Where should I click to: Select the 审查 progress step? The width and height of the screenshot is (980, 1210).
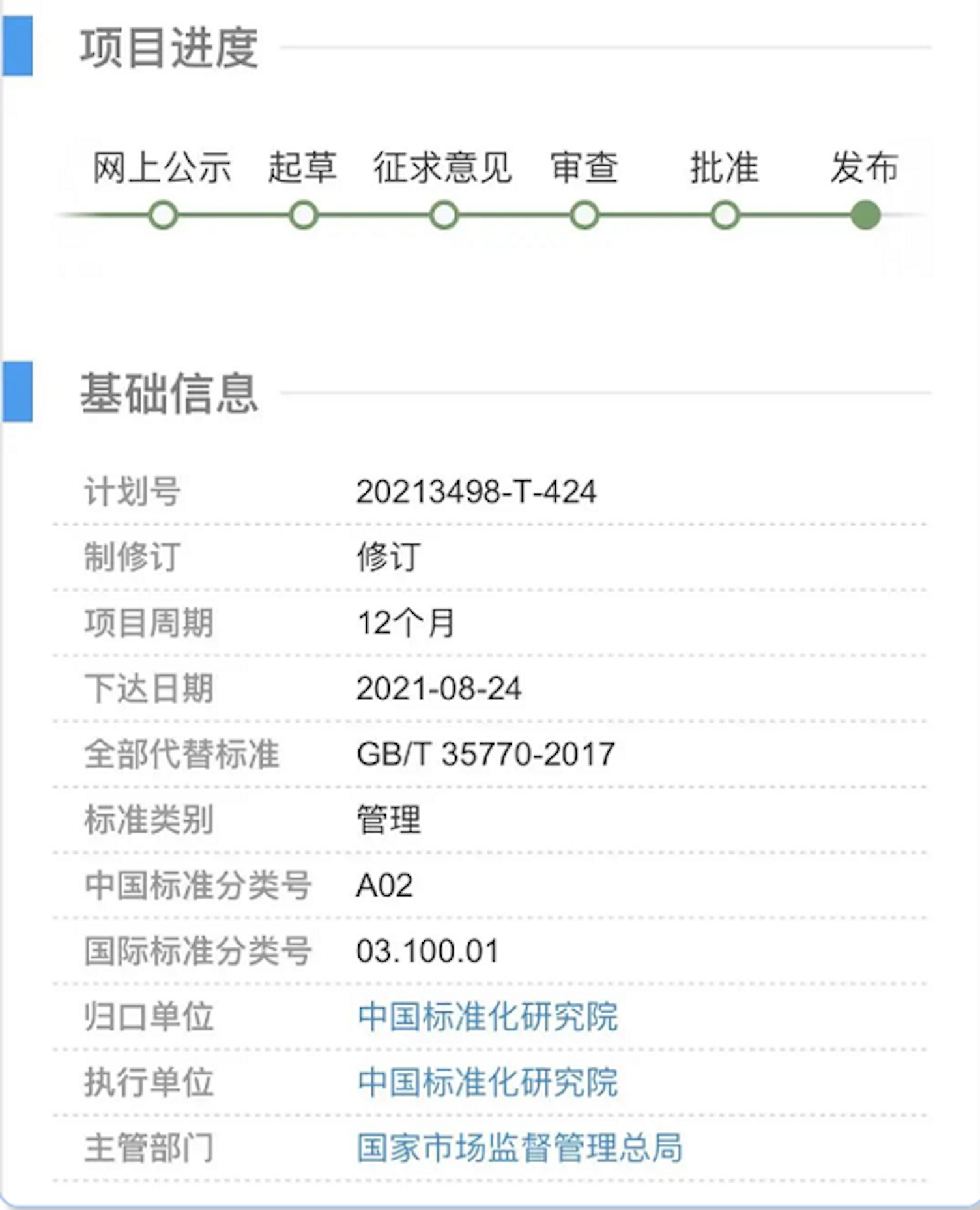[x=584, y=216]
